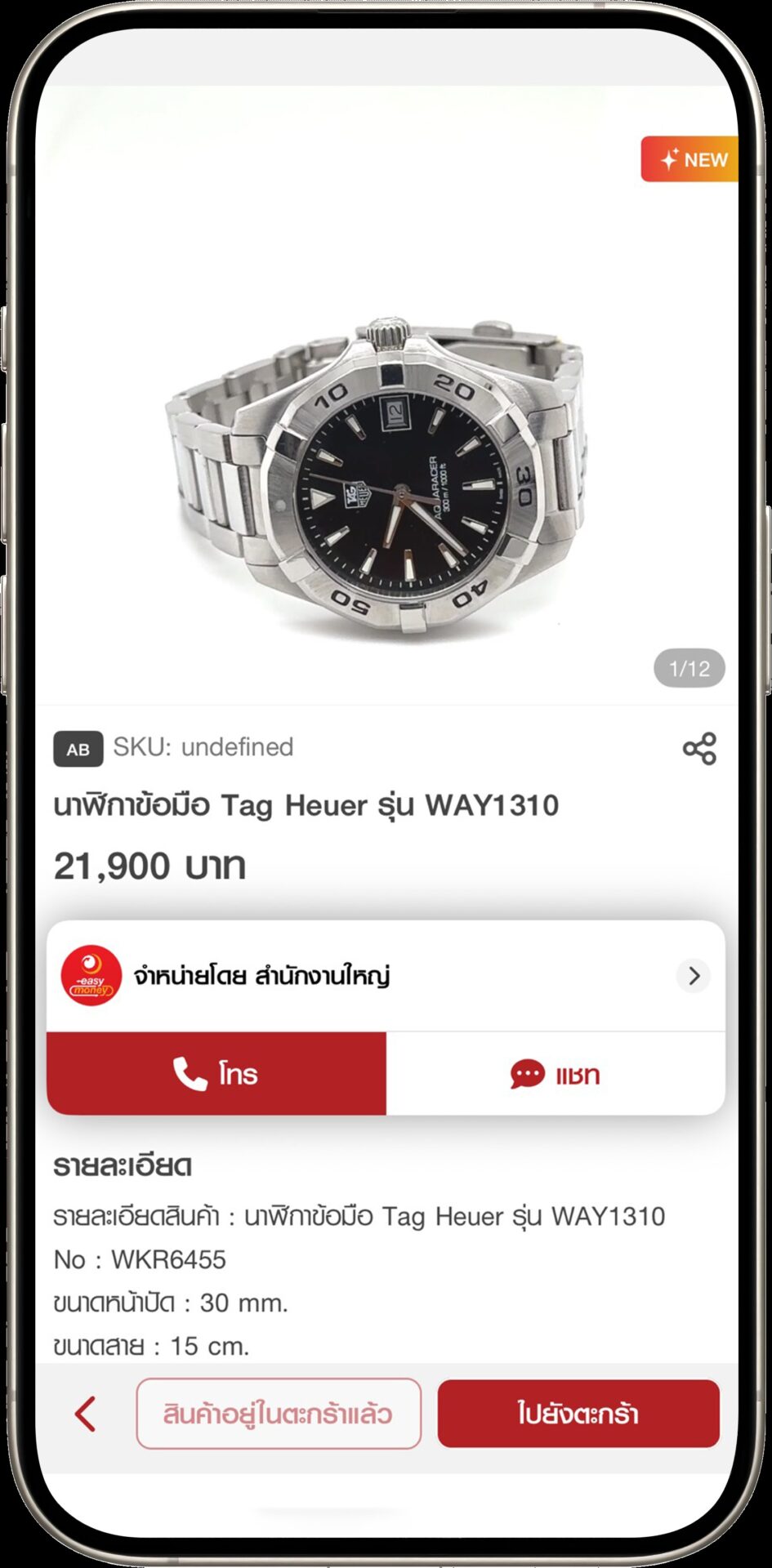
Task: Tap the สินค้าอยู่ในตะกร้าแล้ว button
Action: click(x=279, y=1414)
